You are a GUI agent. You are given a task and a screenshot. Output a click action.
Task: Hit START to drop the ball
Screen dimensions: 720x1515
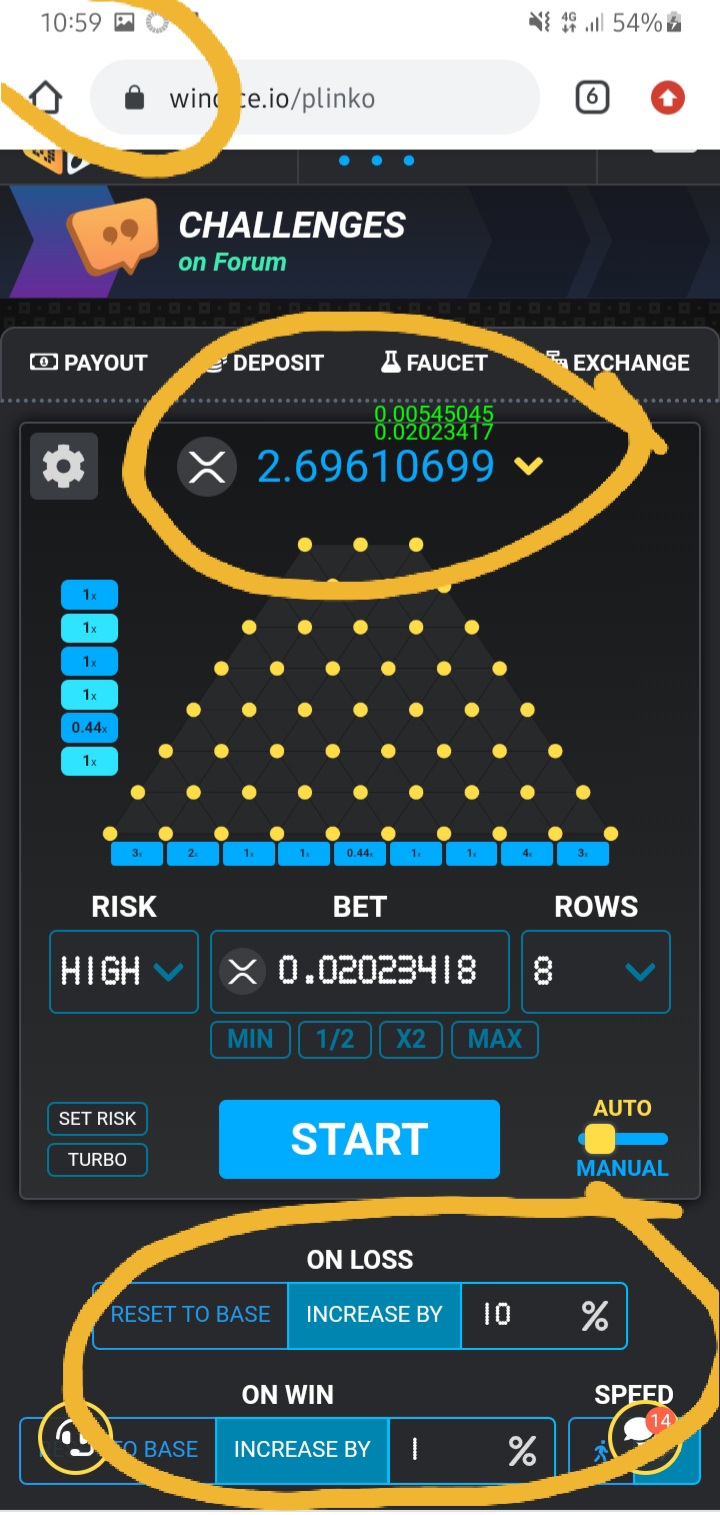359,1139
